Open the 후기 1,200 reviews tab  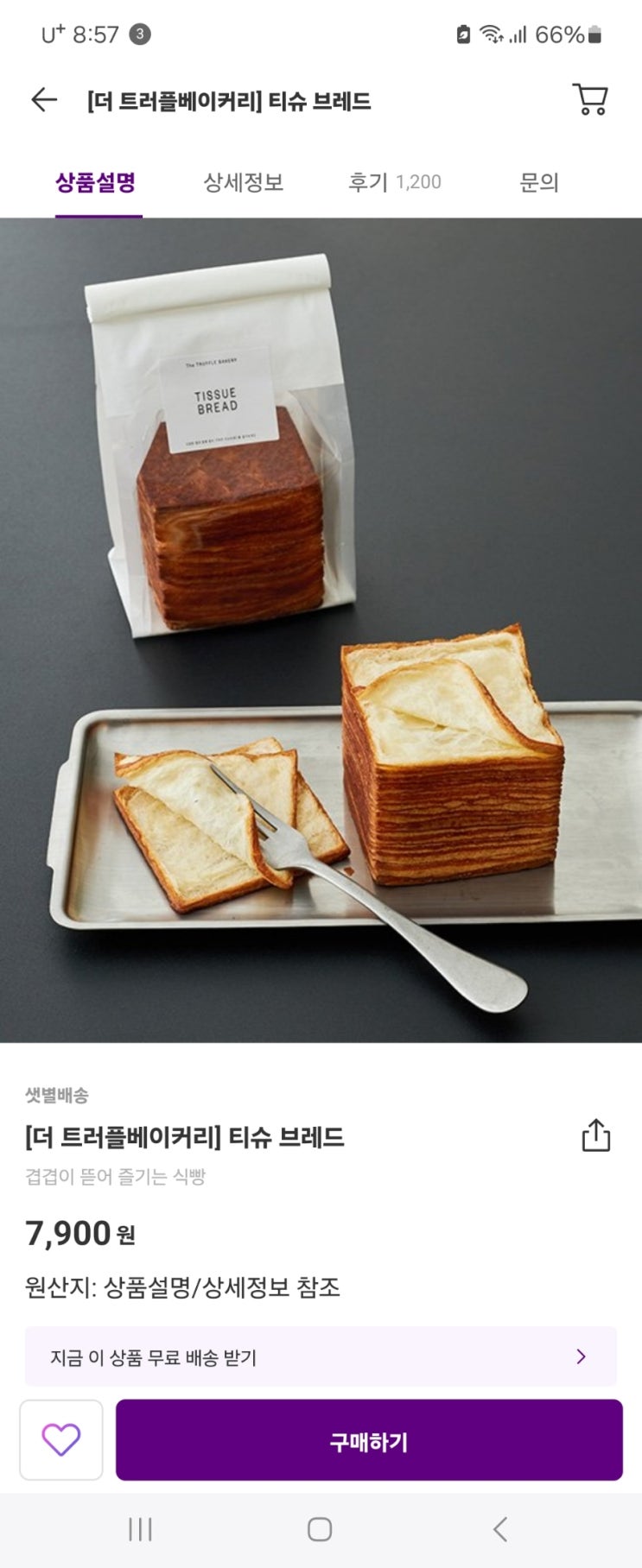[394, 182]
